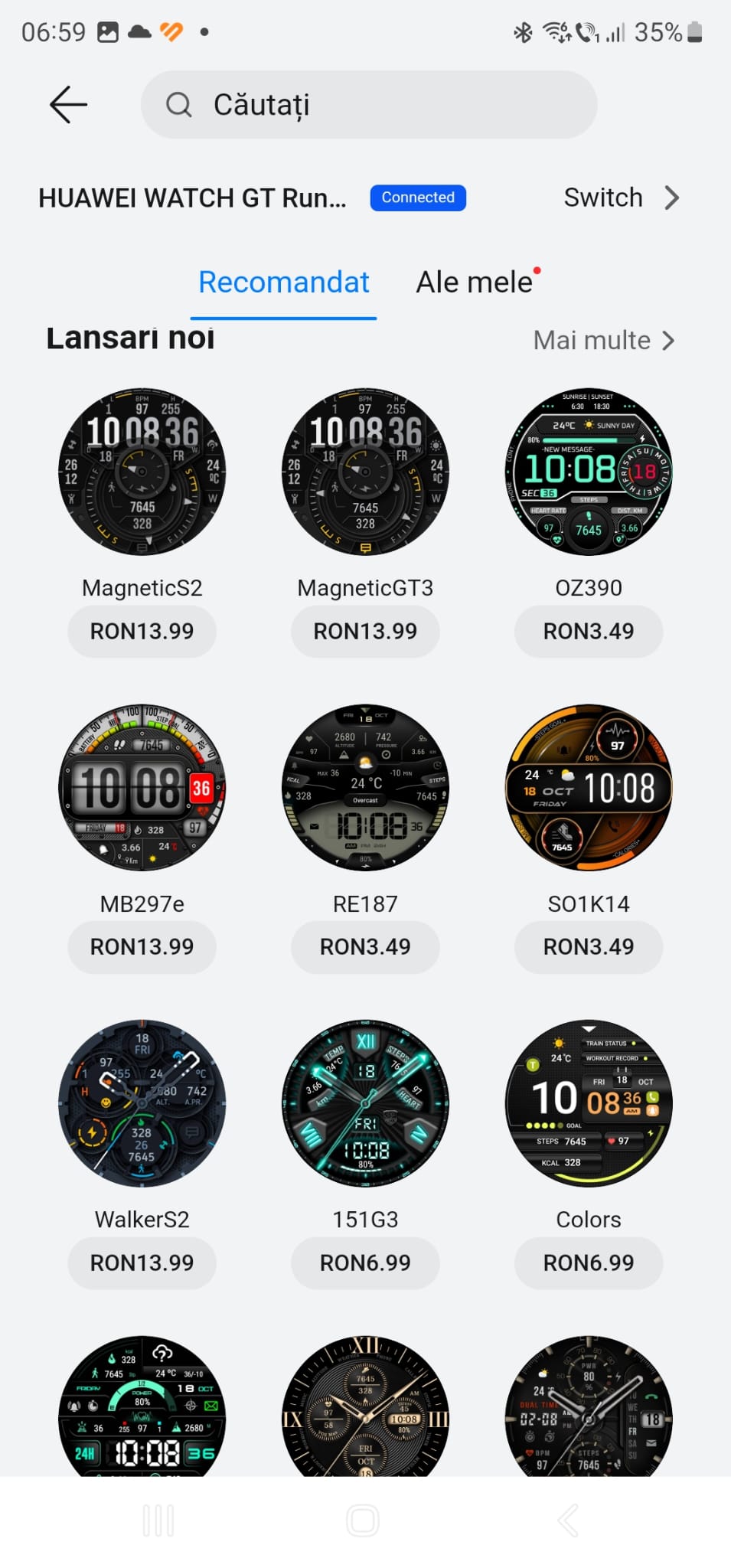Select the Recomandat tab
This screenshot has height=1568, width=731.
[x=283, y=282]
